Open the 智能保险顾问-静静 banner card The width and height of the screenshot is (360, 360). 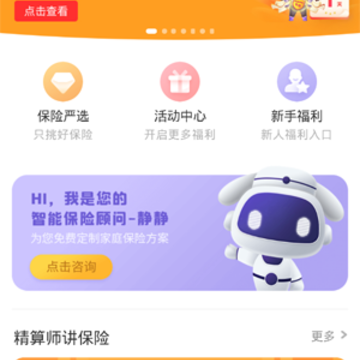coord(180,233)
